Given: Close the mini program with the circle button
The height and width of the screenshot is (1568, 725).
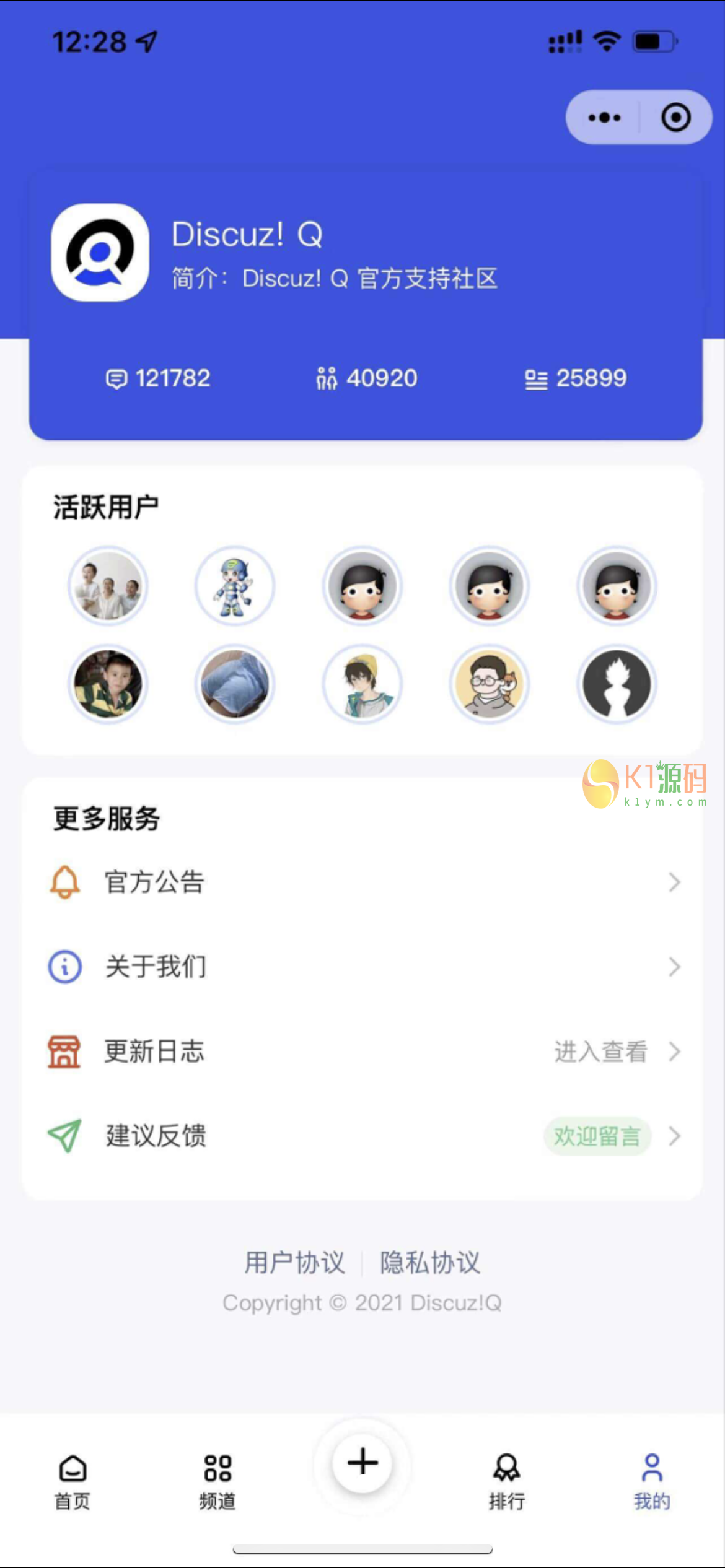Looking at the screenshot, I should coord(675,118).
